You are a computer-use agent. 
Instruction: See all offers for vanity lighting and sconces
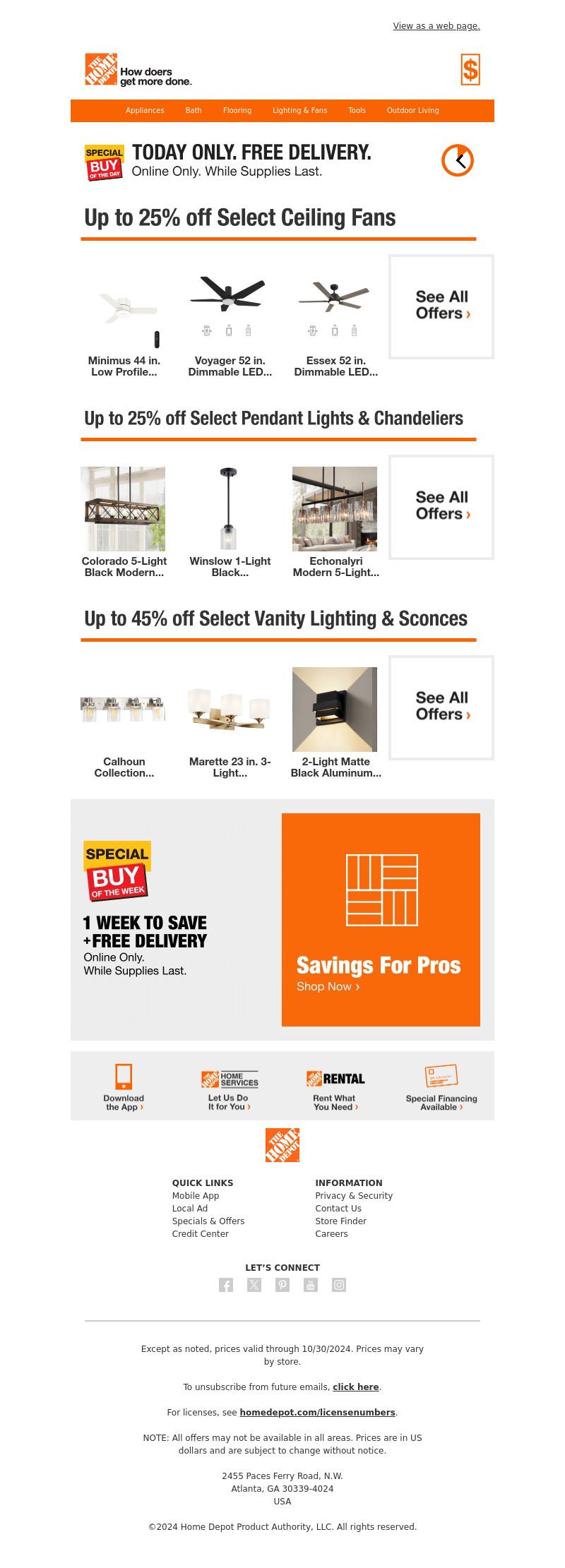tap(441, 707)
